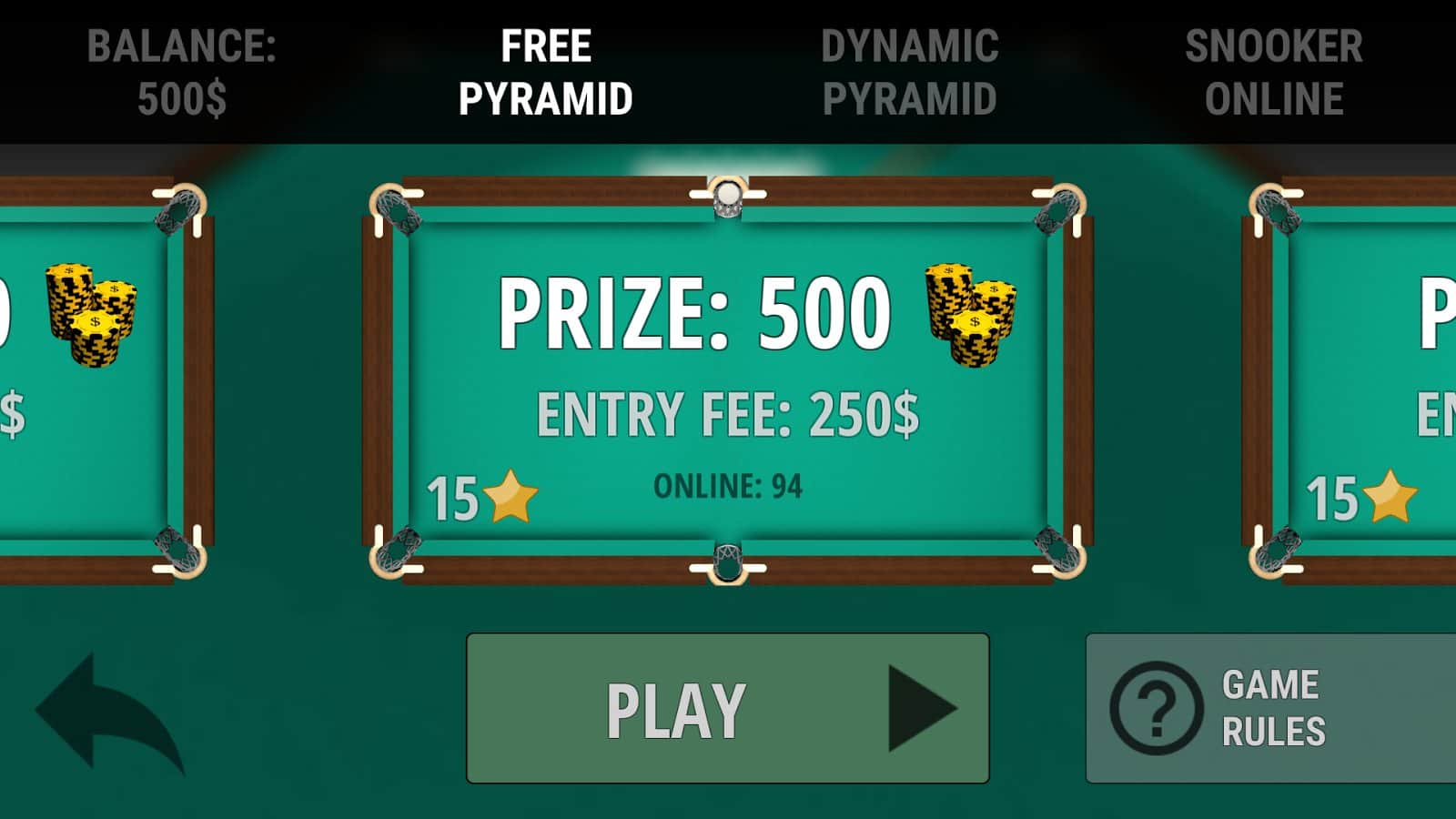Go back with the arrow icon

[x=107, y=711]
